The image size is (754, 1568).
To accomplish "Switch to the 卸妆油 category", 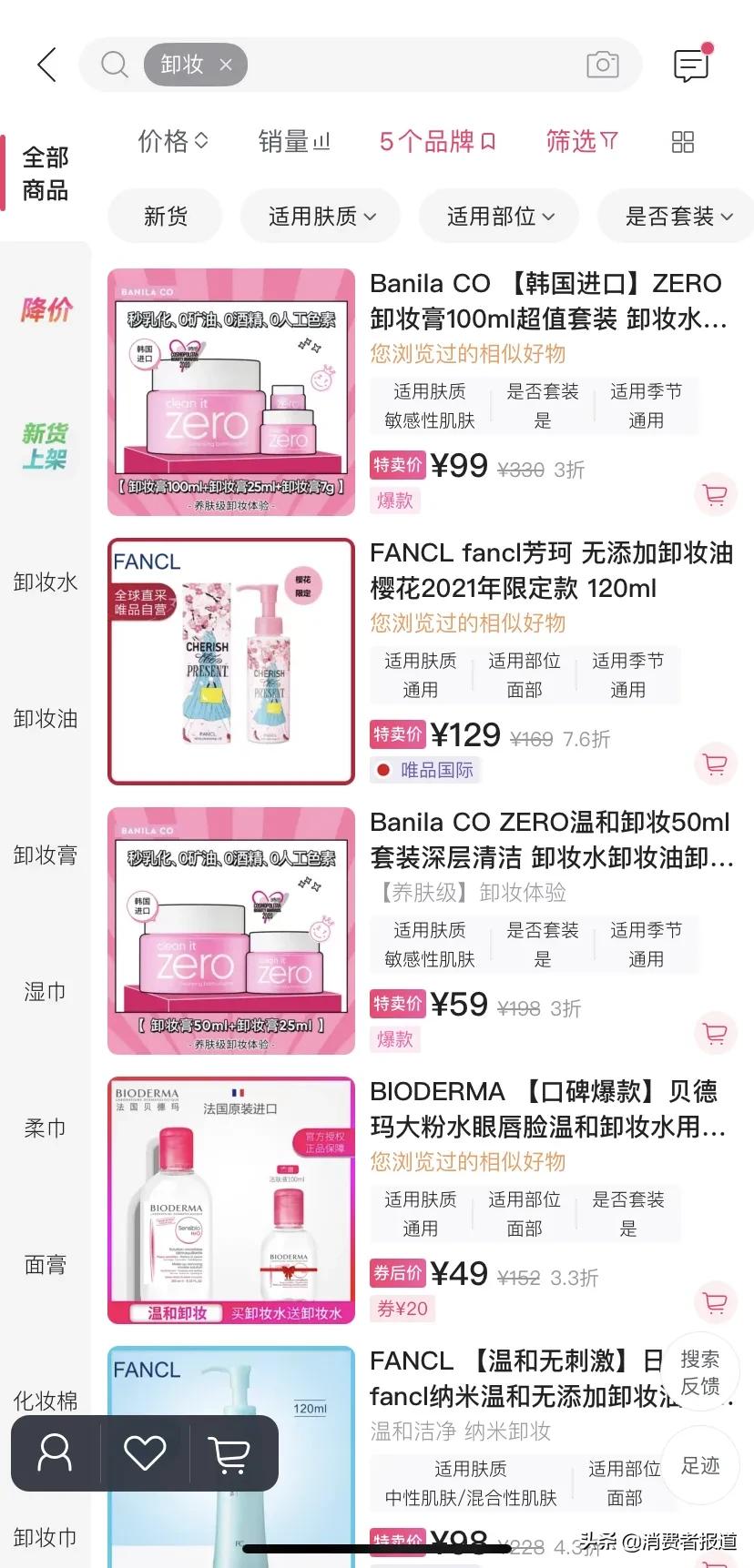I will [45, 718].
